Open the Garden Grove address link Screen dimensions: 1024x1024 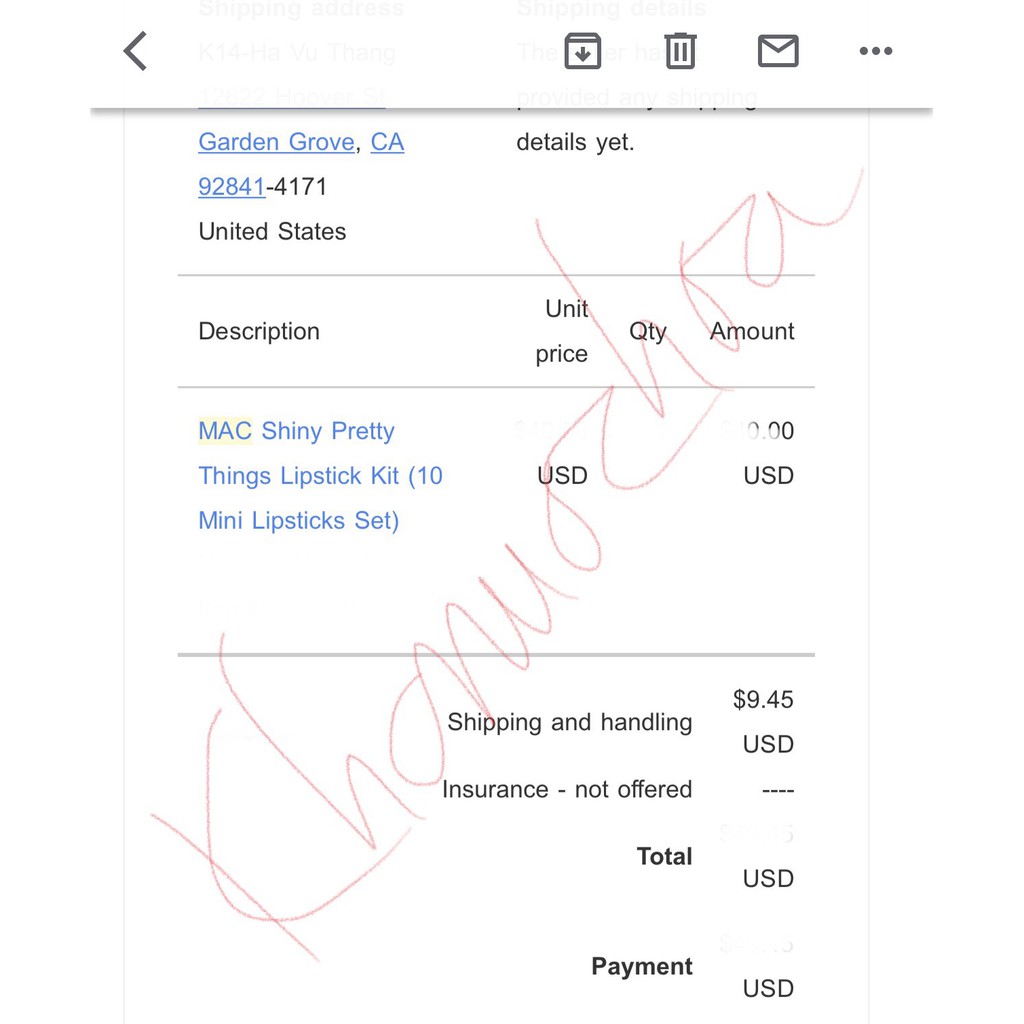[x=276, y=142]
